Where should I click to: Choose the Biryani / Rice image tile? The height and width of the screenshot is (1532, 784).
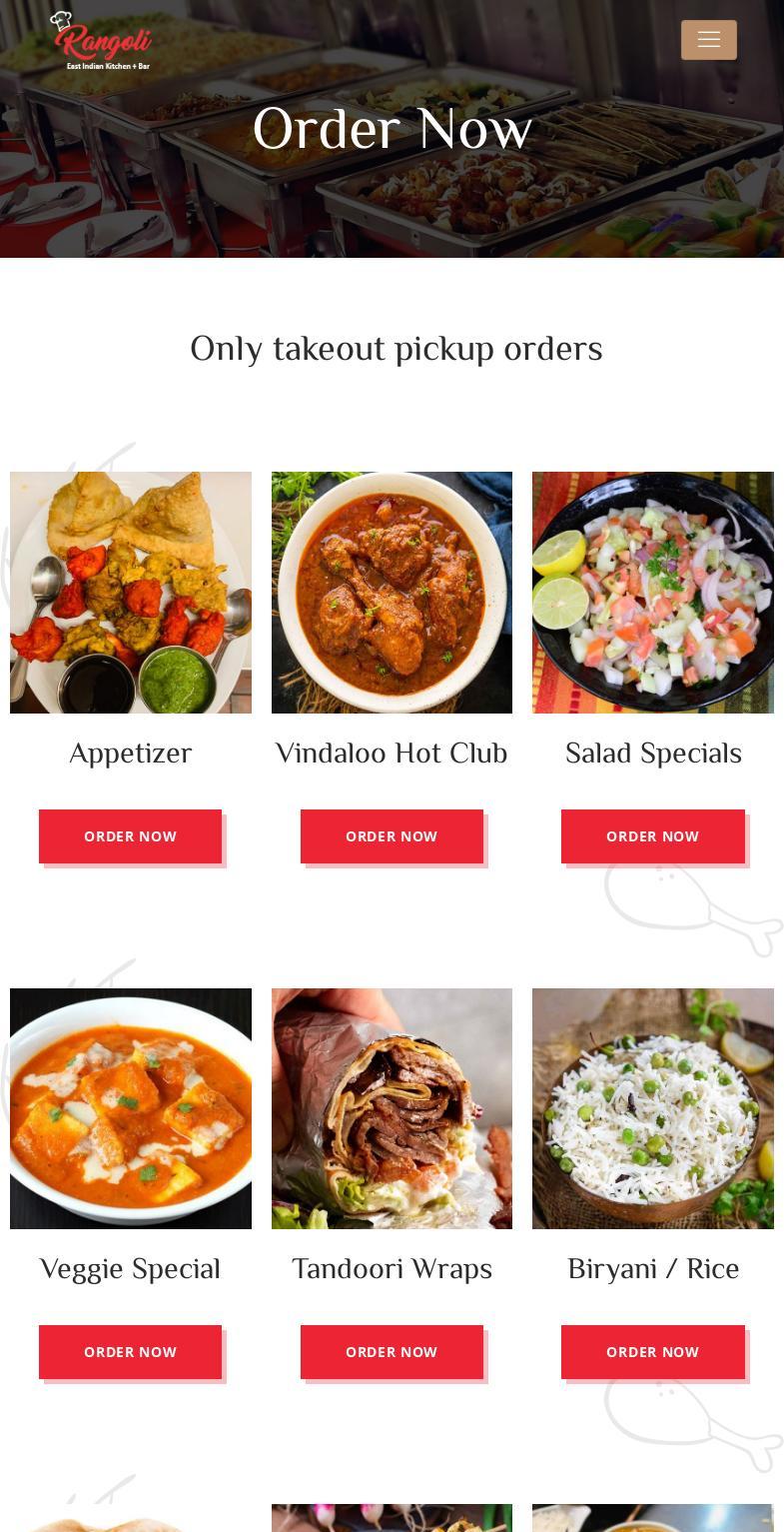tap(653, 1108)
